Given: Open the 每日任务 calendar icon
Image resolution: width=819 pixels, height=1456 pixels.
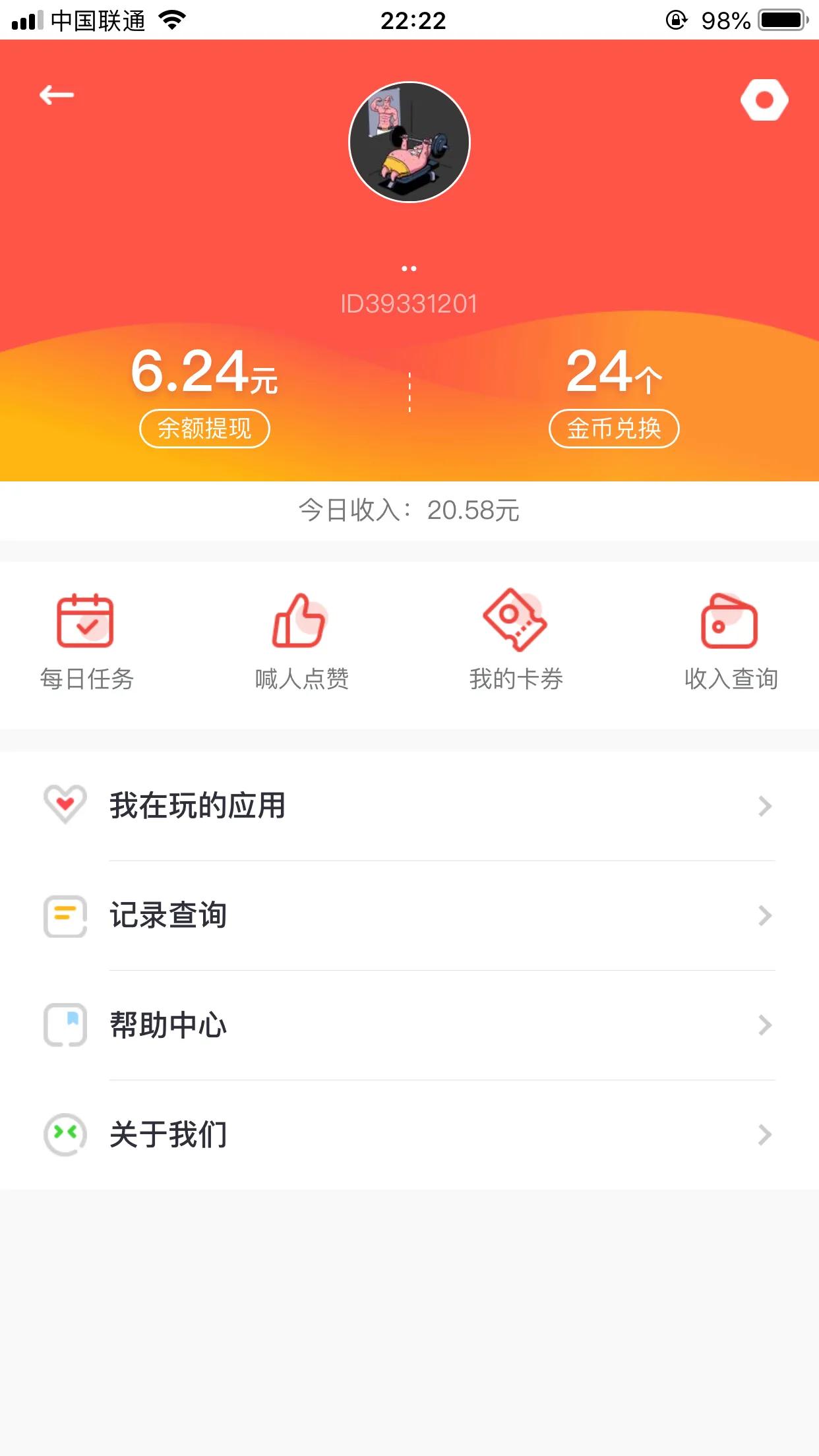Looking at the screenshot, I should [86, 621].
